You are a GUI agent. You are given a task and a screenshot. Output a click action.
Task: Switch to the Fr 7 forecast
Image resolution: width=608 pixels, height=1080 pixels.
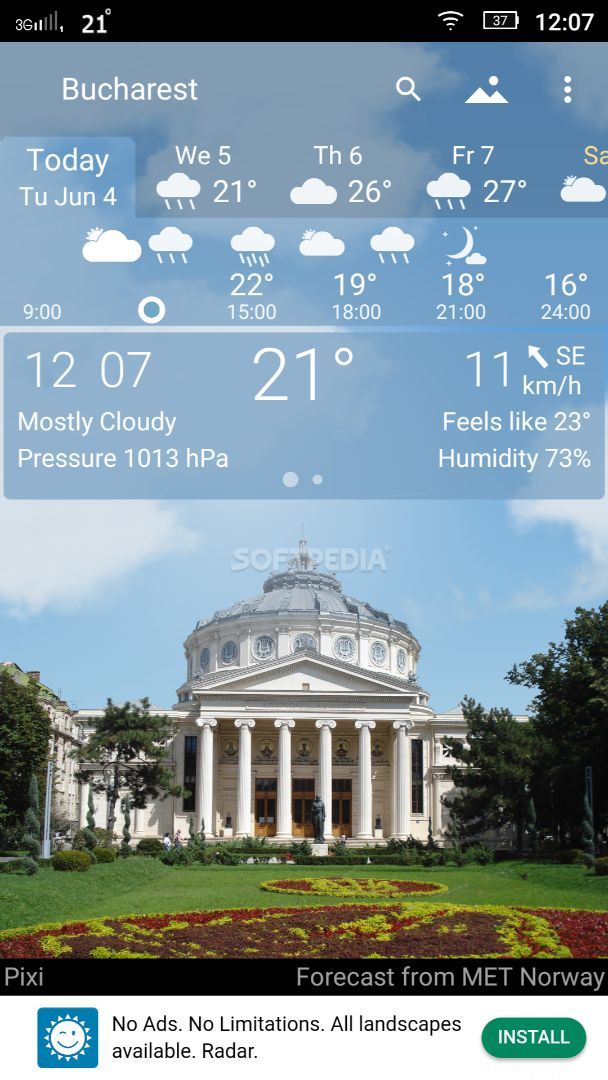475,176
